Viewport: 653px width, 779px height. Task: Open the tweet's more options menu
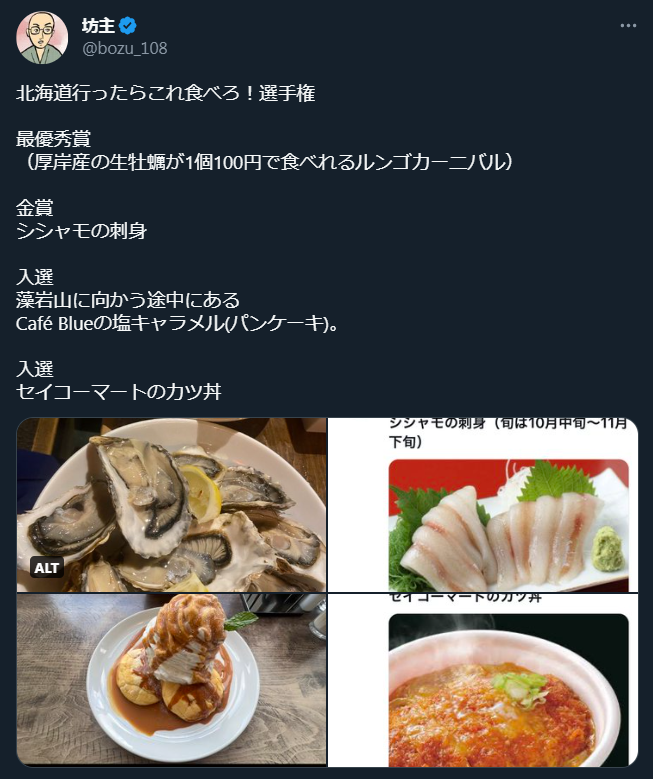click(627, 25)
